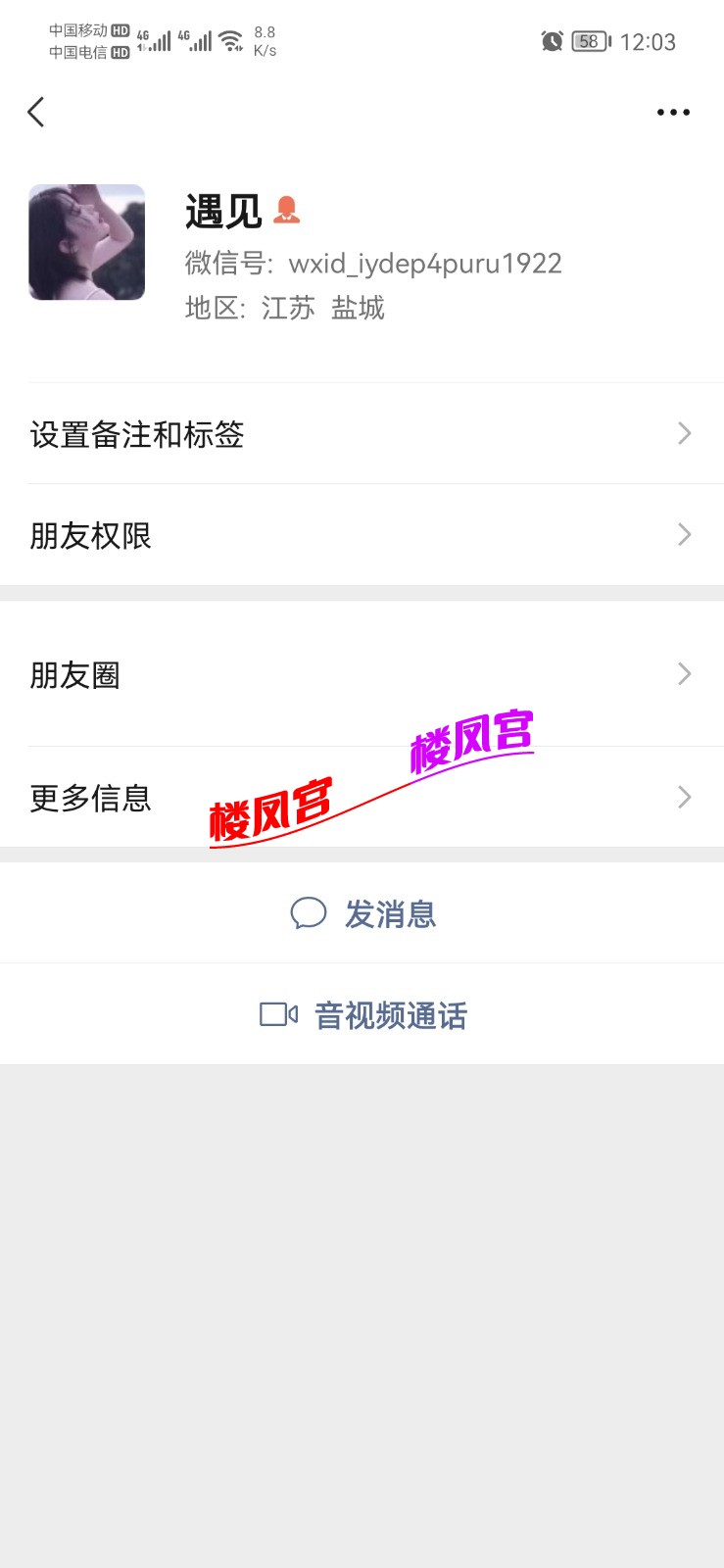Select the 朋友权限 menu entry
The width and height of the screenshot is (724, 1568).
coord(90,534)
